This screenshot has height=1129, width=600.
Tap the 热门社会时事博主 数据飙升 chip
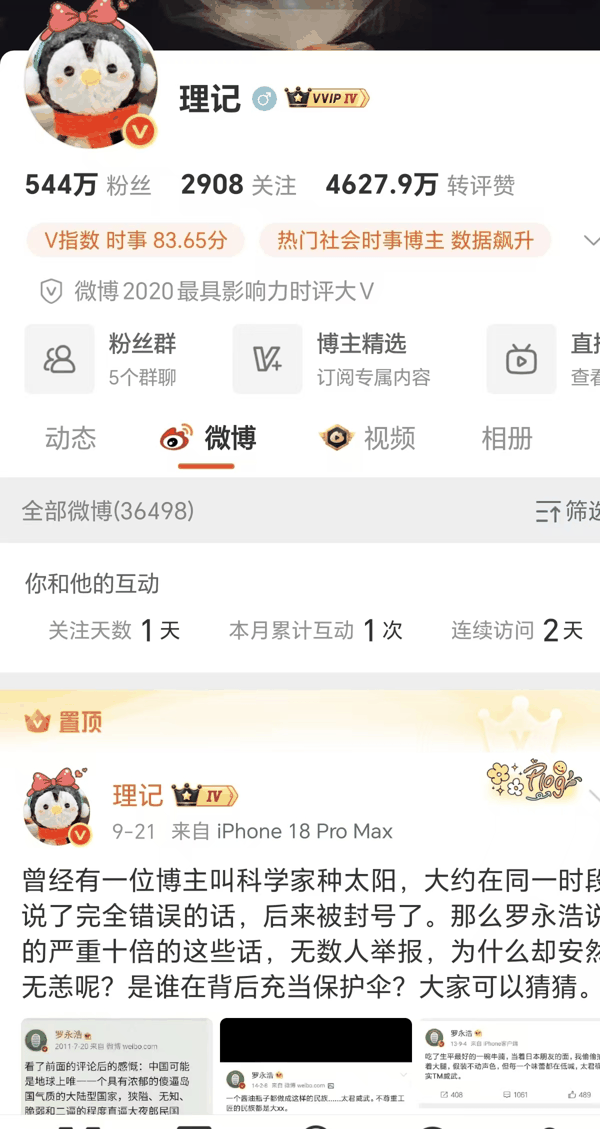[x=405, y=240]
